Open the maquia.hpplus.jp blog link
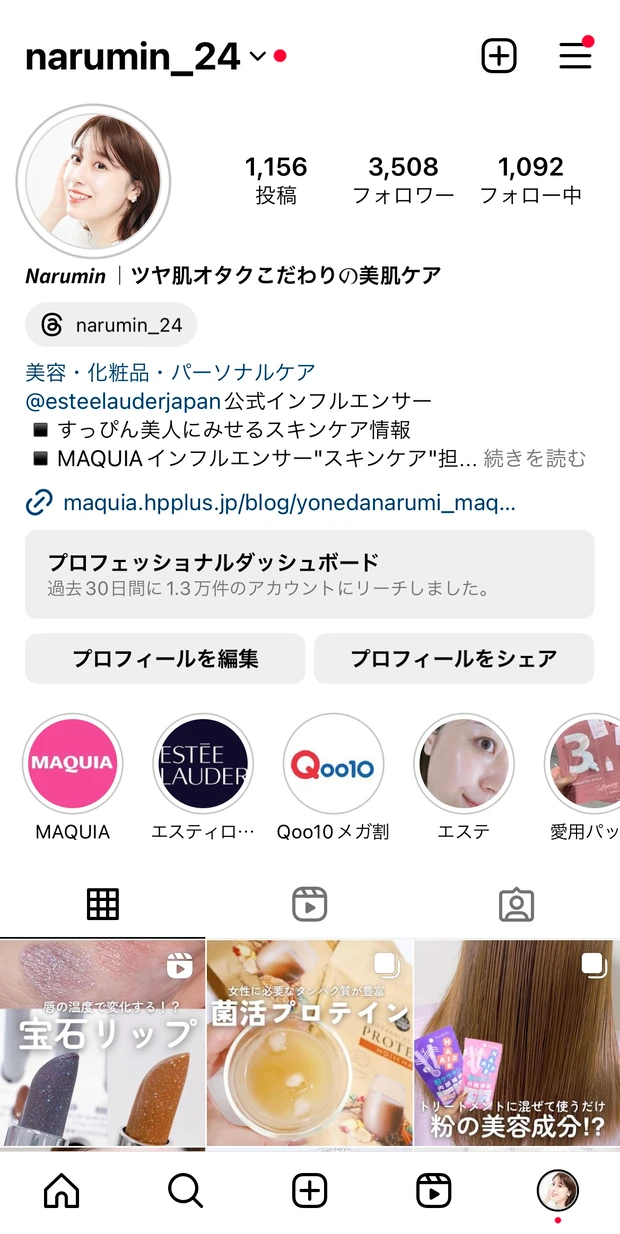 [288, 503]
